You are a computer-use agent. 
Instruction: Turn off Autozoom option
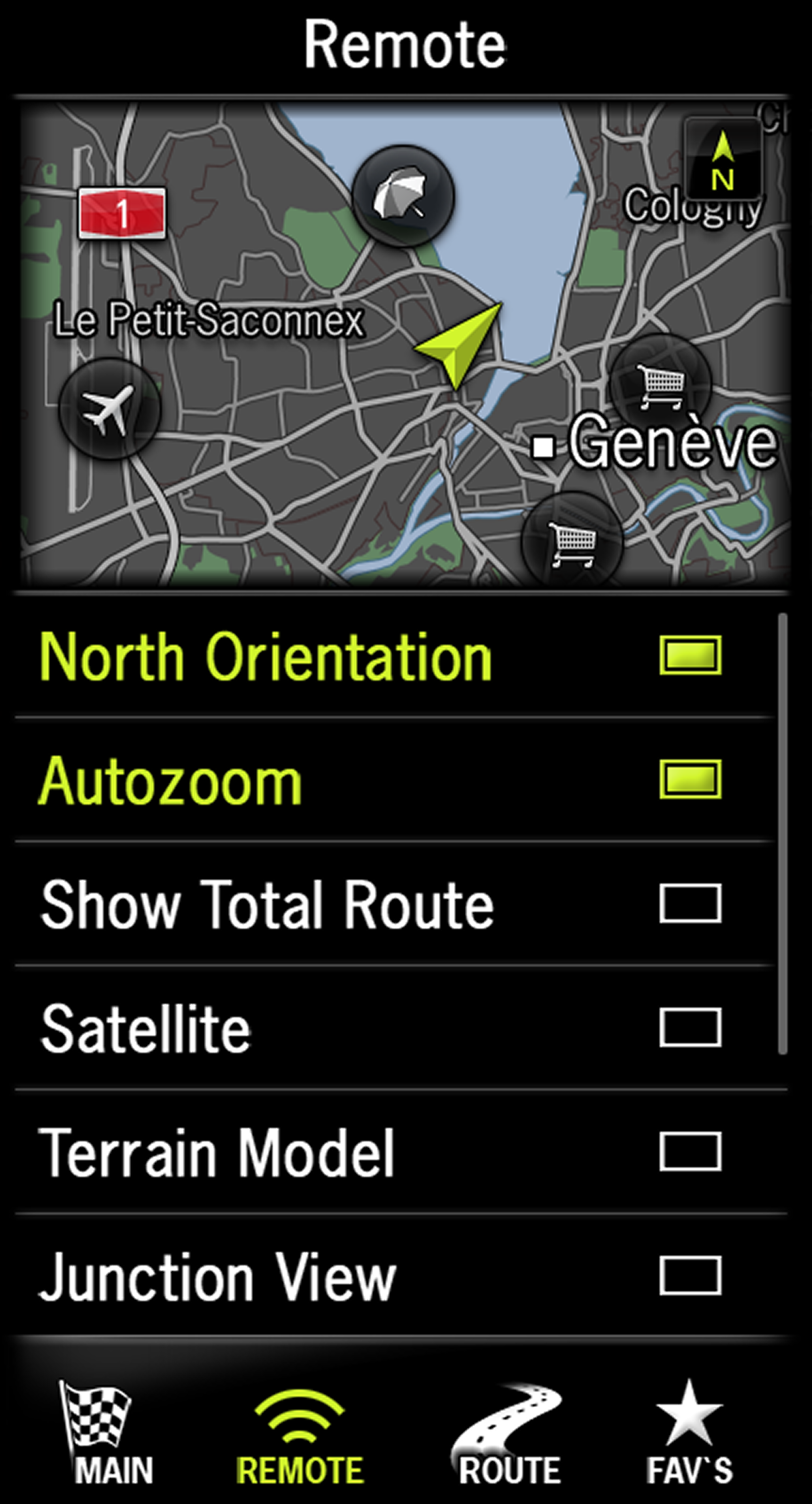pyautogui.click(x=690, y=779)
